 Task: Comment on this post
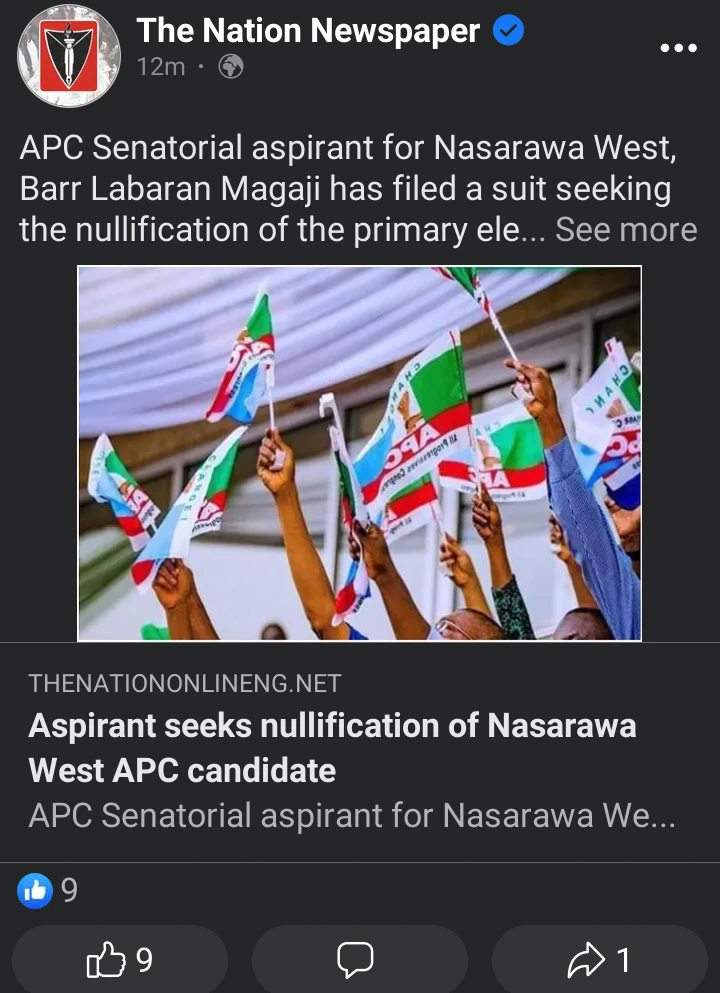(356, 960)
